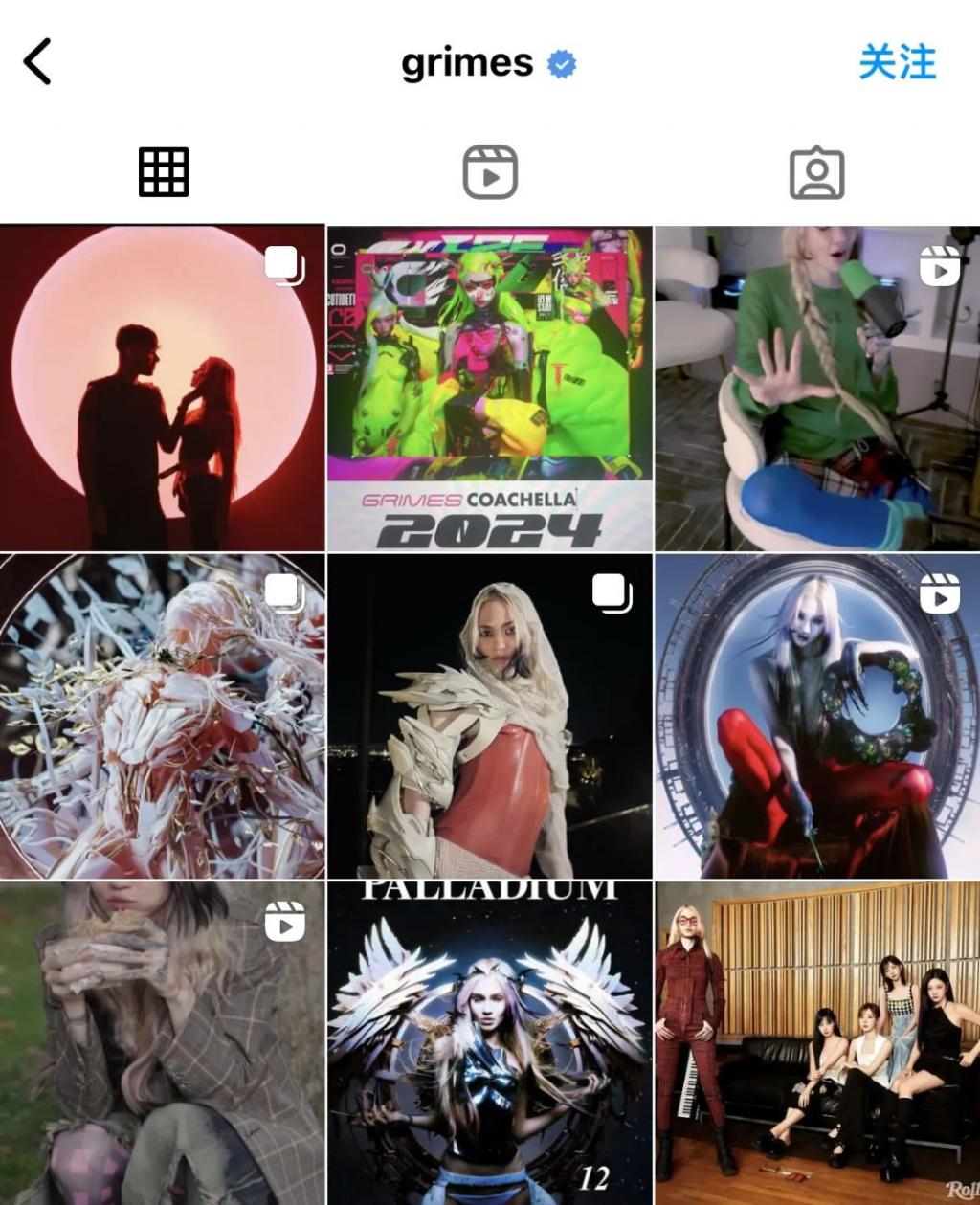
Task: Play the reel of person eating in plaid coat
Action: (x=162, y=1043)
